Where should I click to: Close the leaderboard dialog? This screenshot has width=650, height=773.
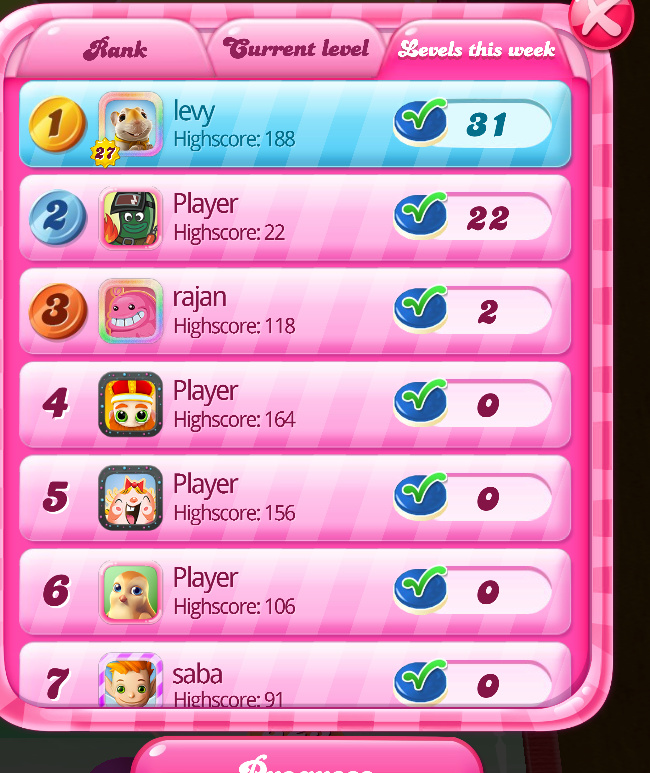tap(602, 18)
